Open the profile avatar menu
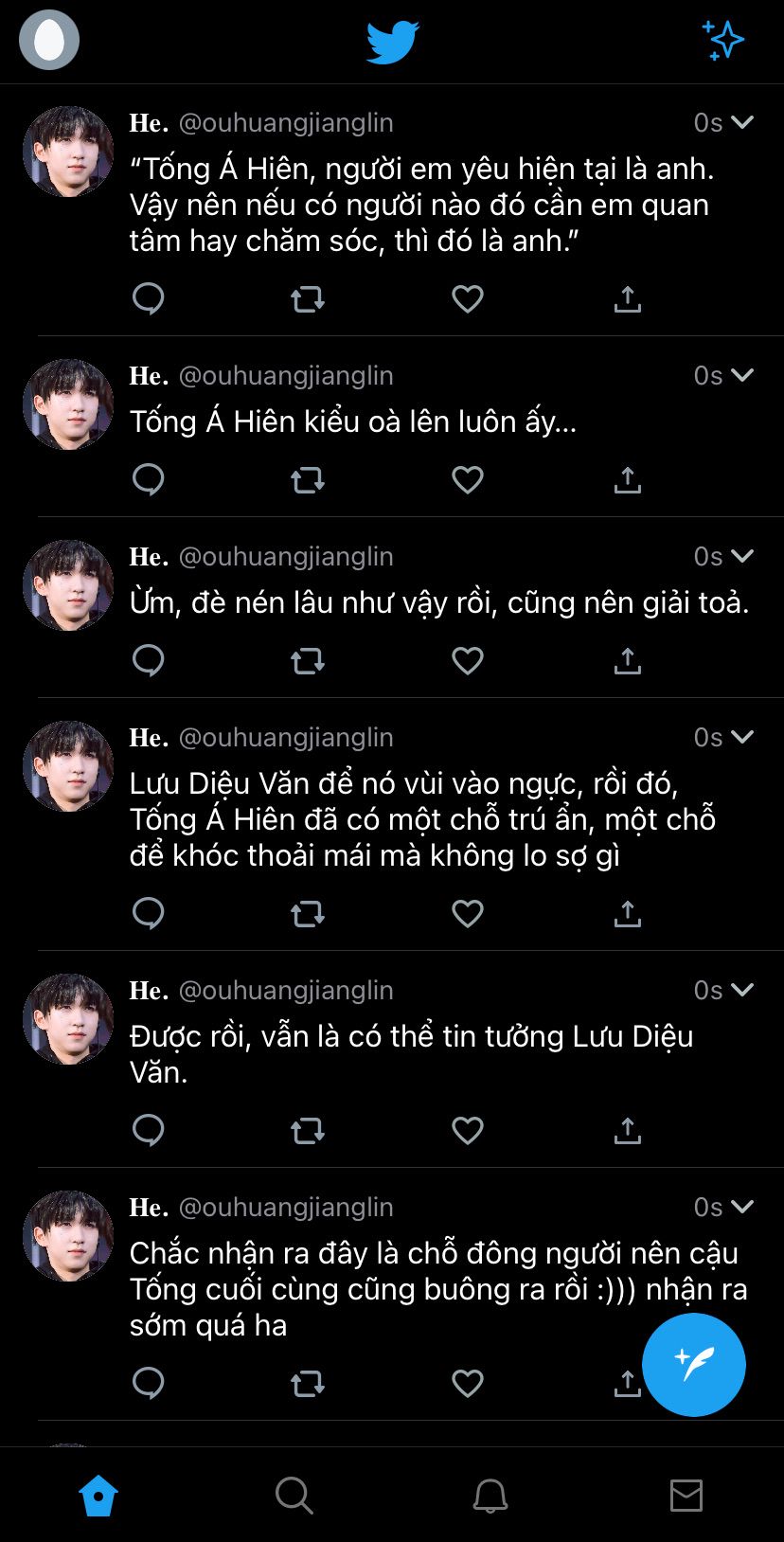This screenshot has height=1542, width=784. pyautogui.click(x=49, y=40)
